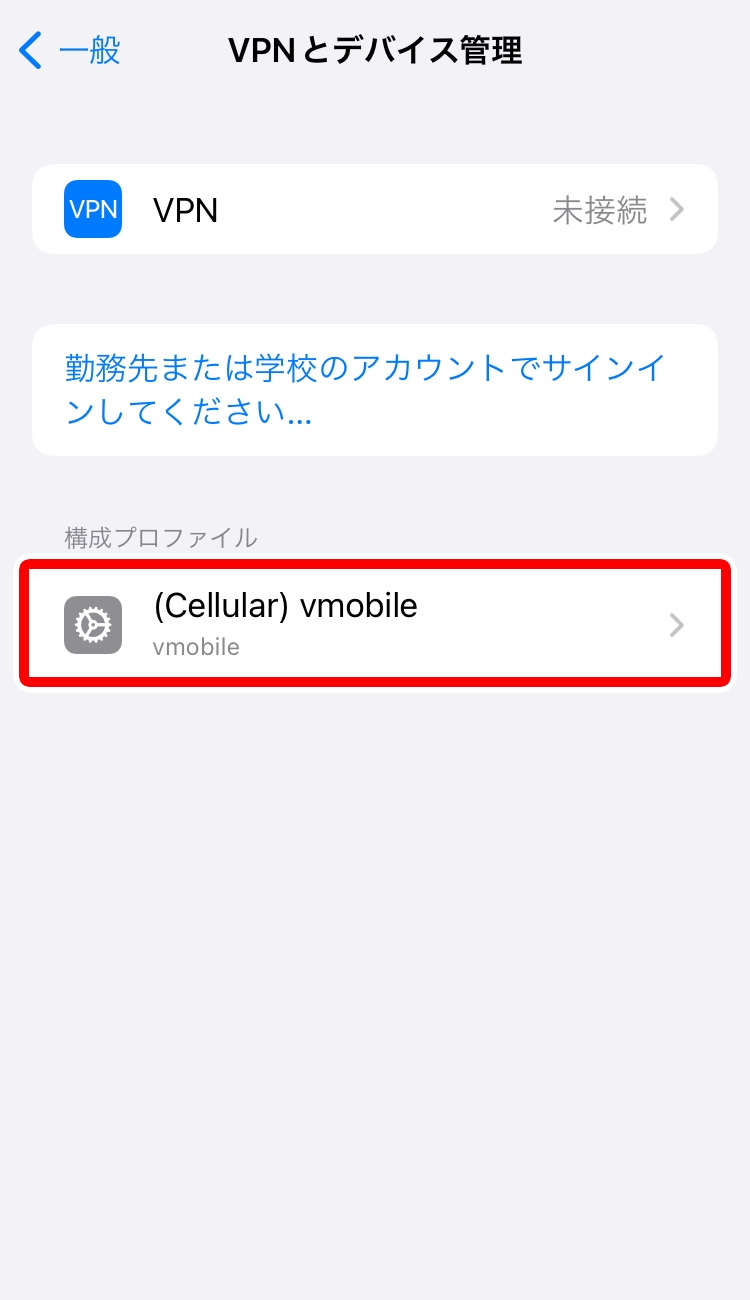Go back to the 一般 settings
The image size is (750, 1300).
tap(70, 50)
